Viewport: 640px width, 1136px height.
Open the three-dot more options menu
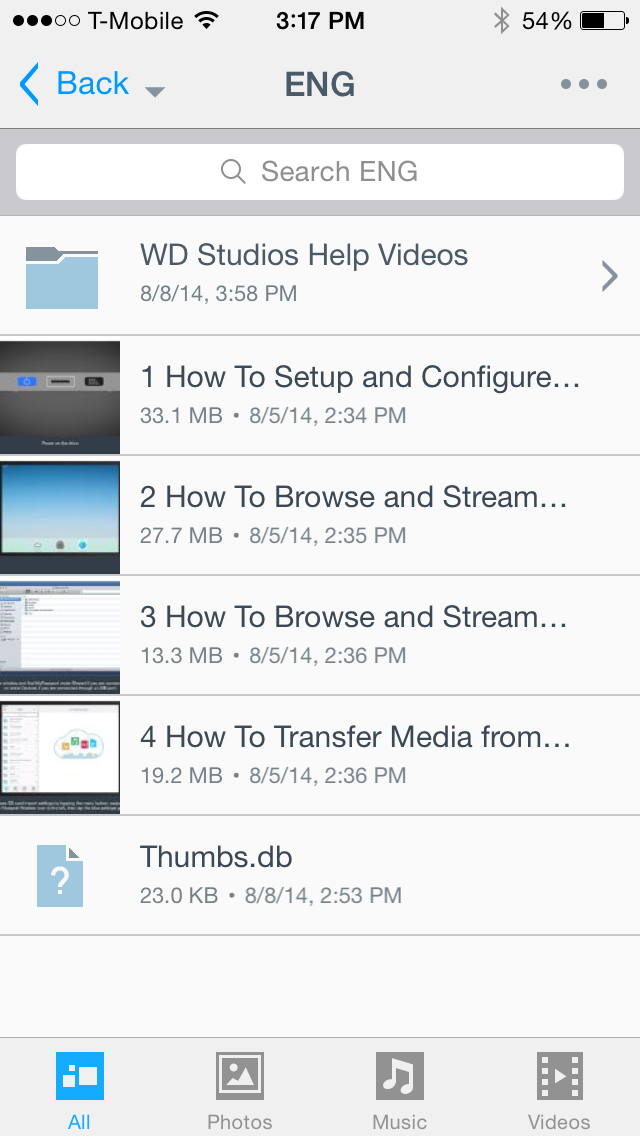coord(583,84)
